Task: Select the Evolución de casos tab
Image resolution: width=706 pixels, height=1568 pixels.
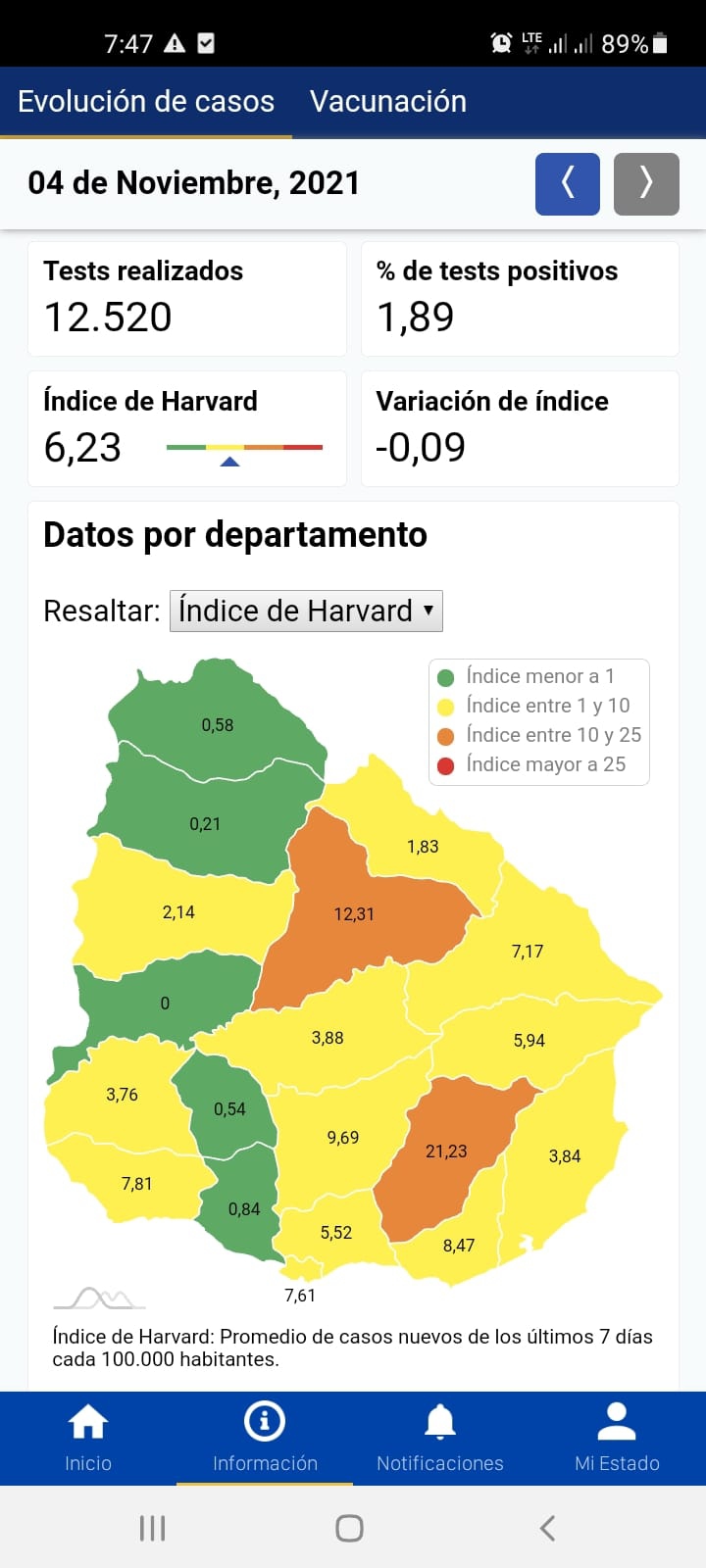Action: tap(145, 100)
